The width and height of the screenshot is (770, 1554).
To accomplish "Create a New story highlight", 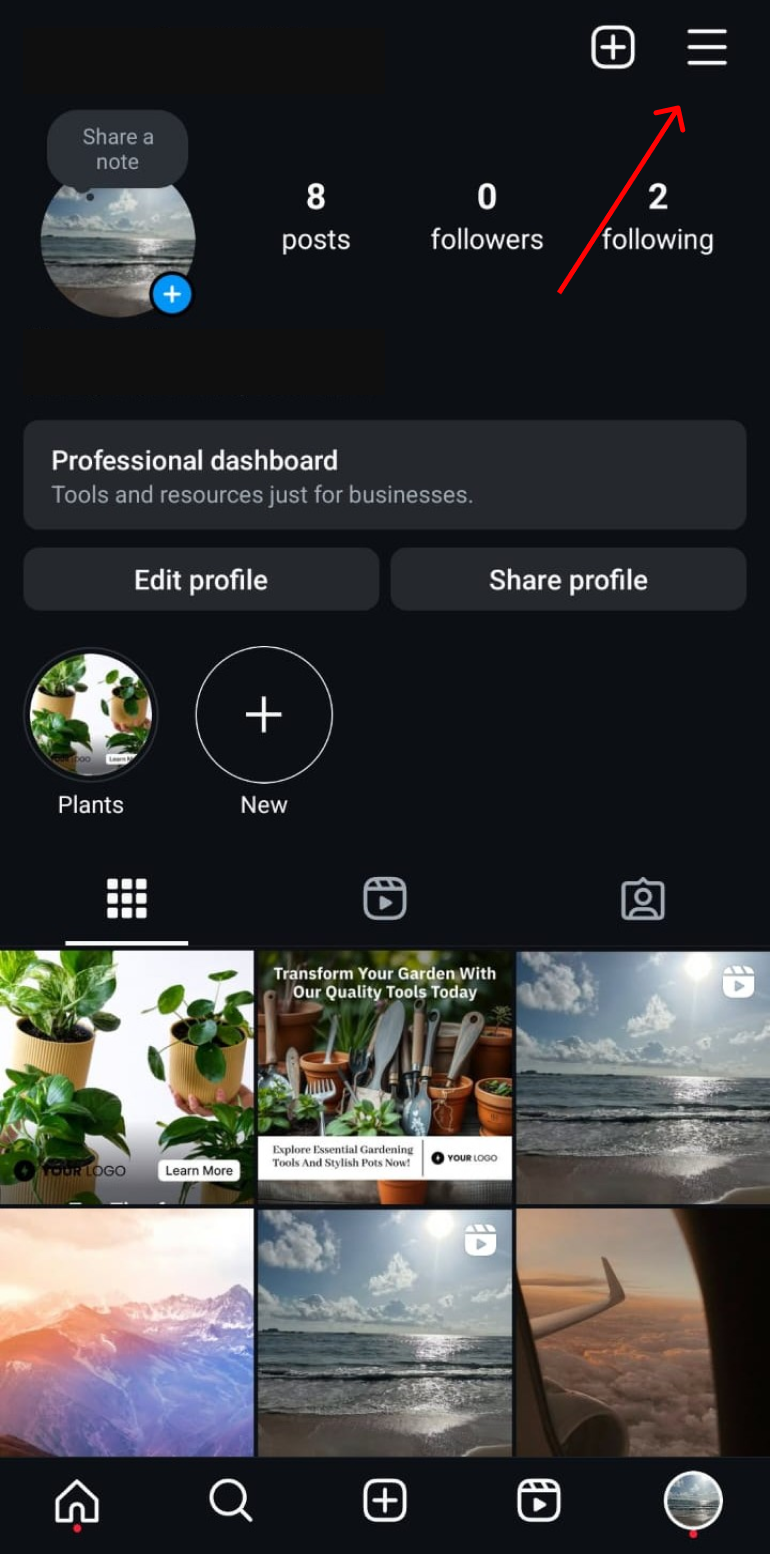I will 263,714.
